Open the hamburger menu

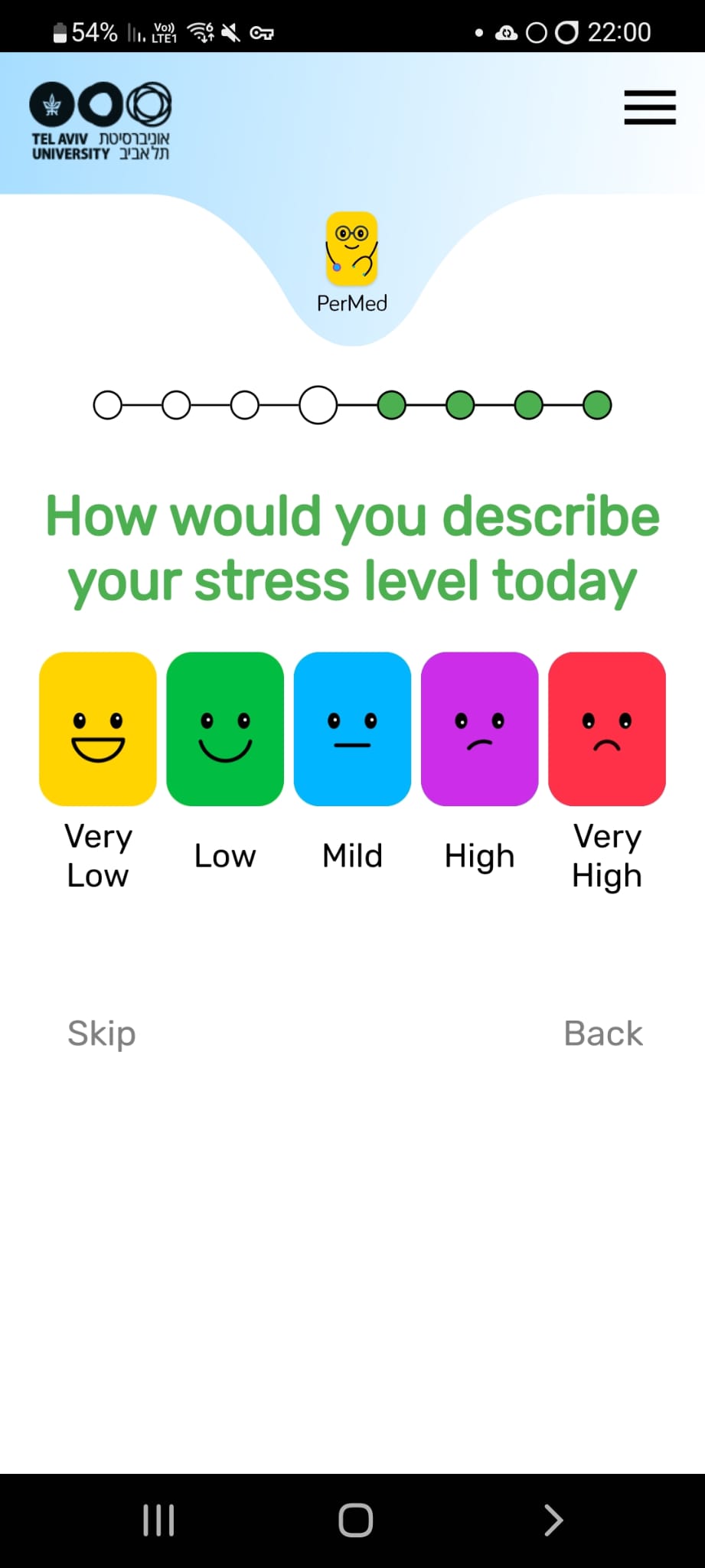coord(649,107)
